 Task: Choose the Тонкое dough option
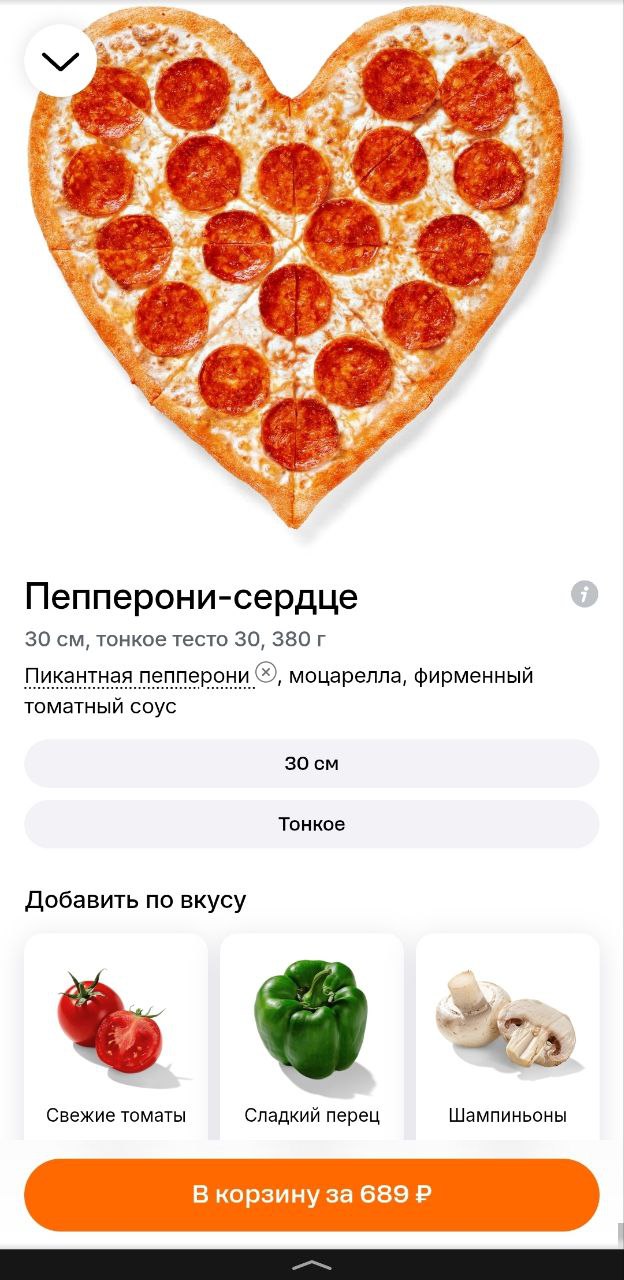pyautogui.click(x=311, y=824)
